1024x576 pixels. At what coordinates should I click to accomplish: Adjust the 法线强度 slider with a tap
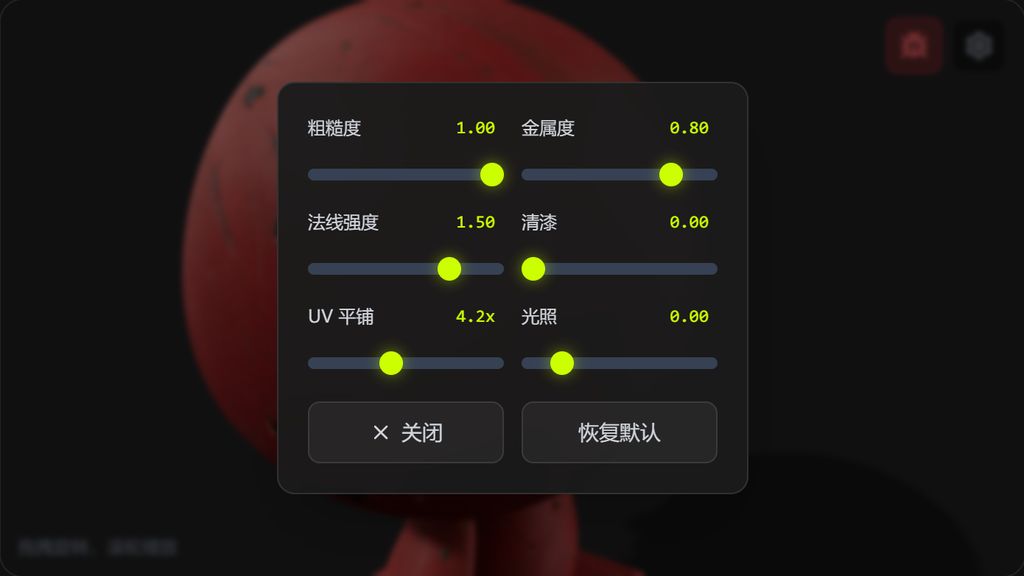pyautogui.click(x=405, y=269)
